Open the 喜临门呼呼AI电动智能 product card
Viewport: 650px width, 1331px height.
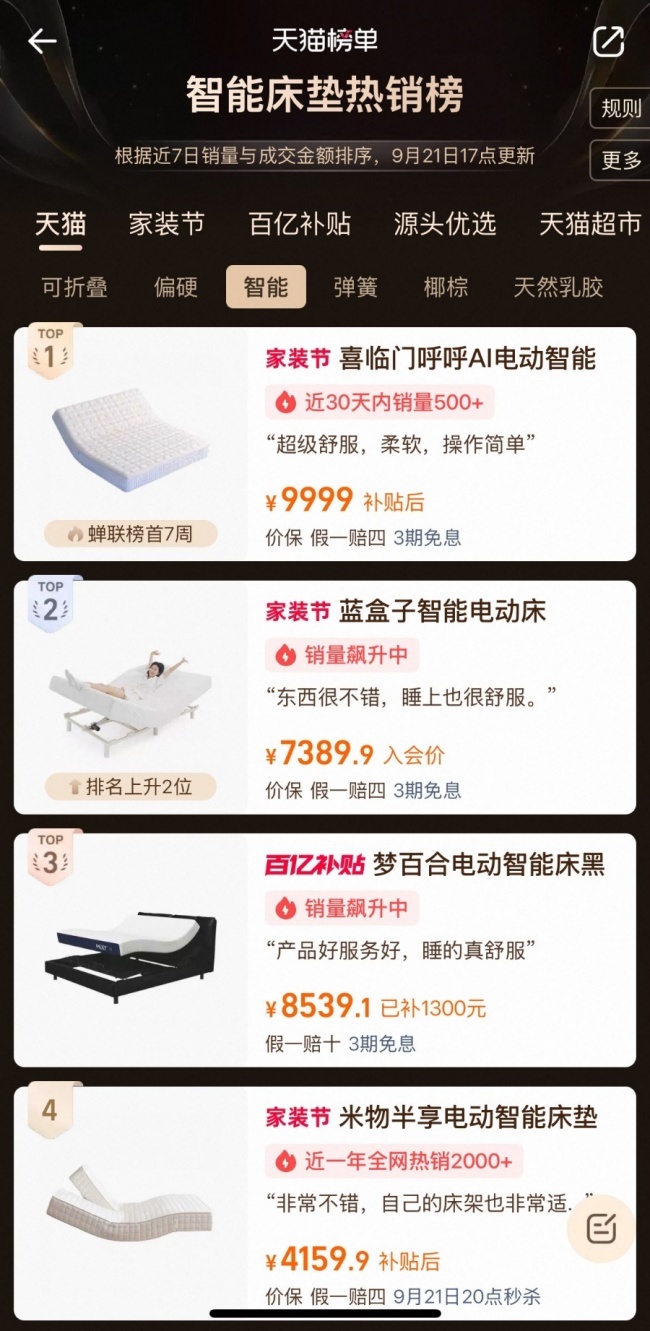coord(325,444)
